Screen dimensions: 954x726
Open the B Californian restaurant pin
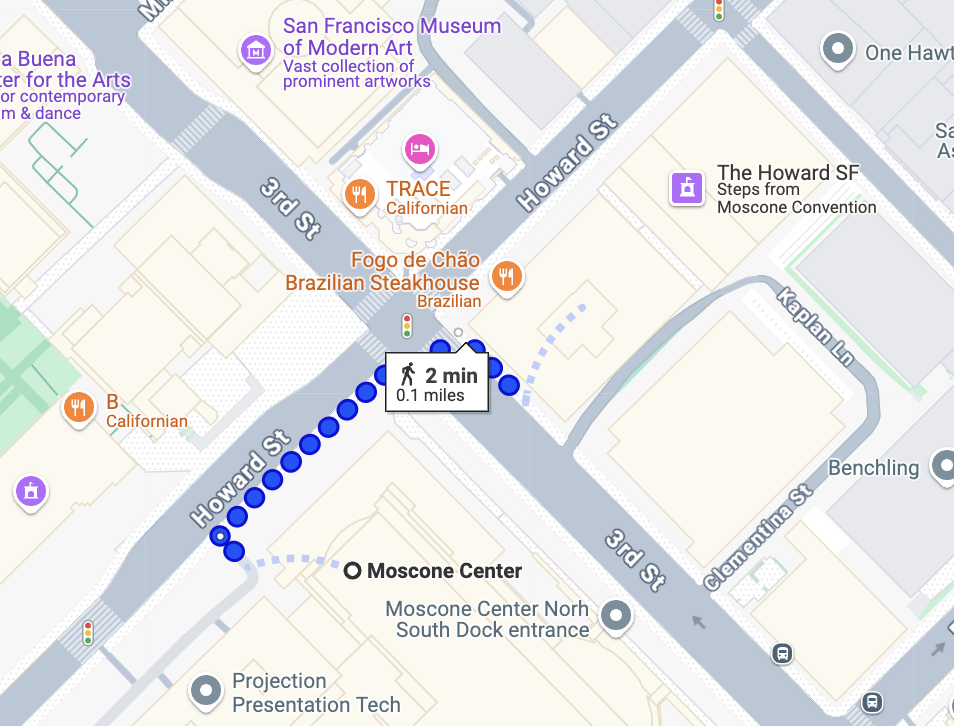click(79, 406)
